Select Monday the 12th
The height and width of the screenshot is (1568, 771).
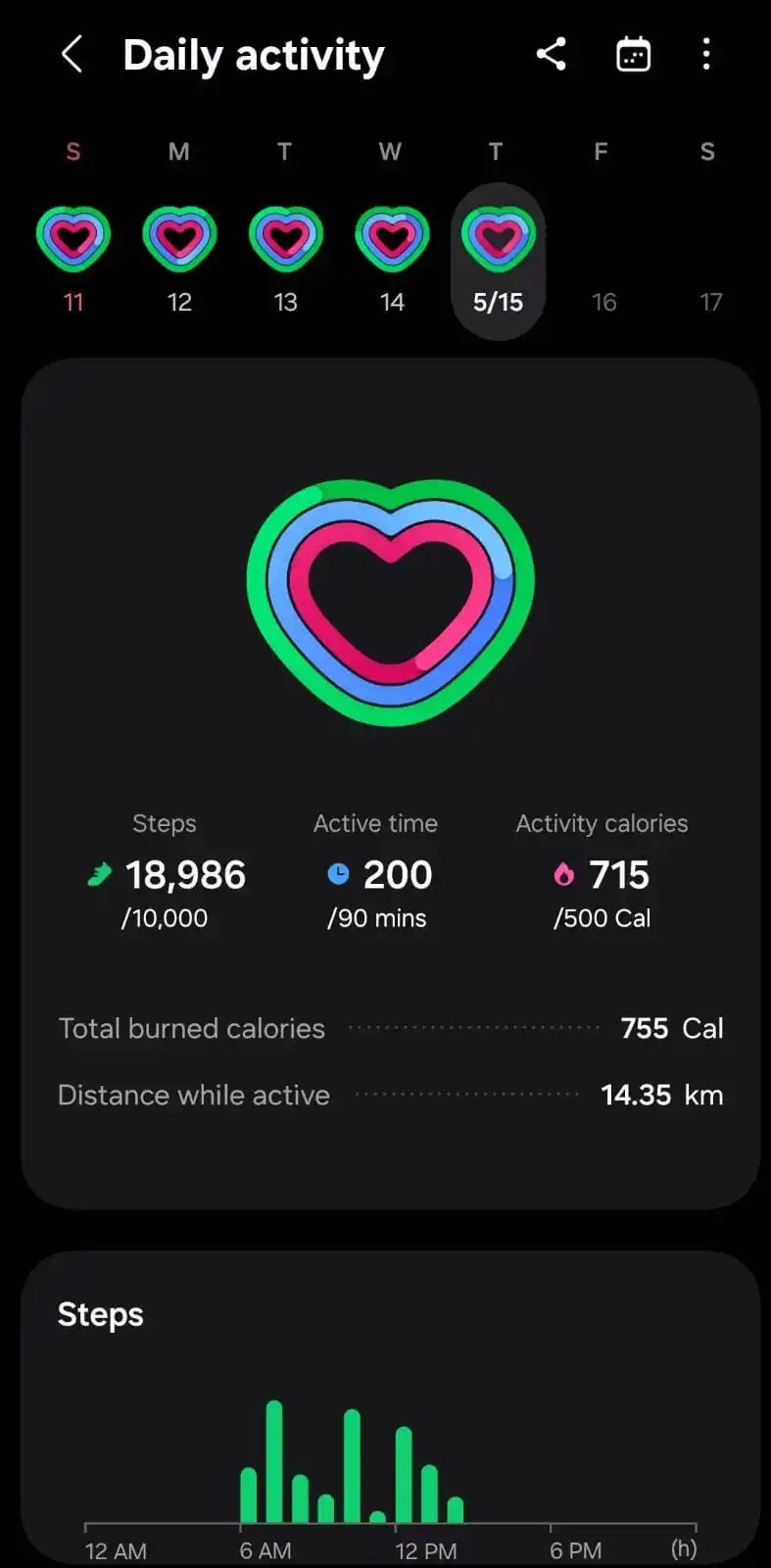coord(179,257)
